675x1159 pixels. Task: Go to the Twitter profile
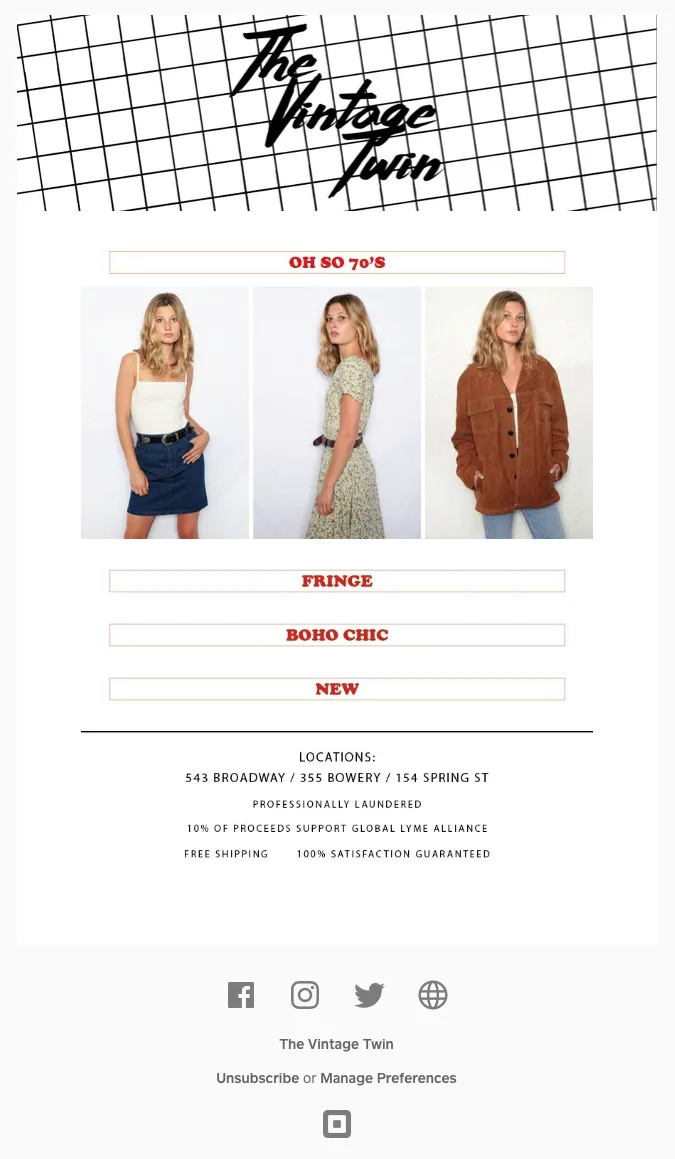369,995
